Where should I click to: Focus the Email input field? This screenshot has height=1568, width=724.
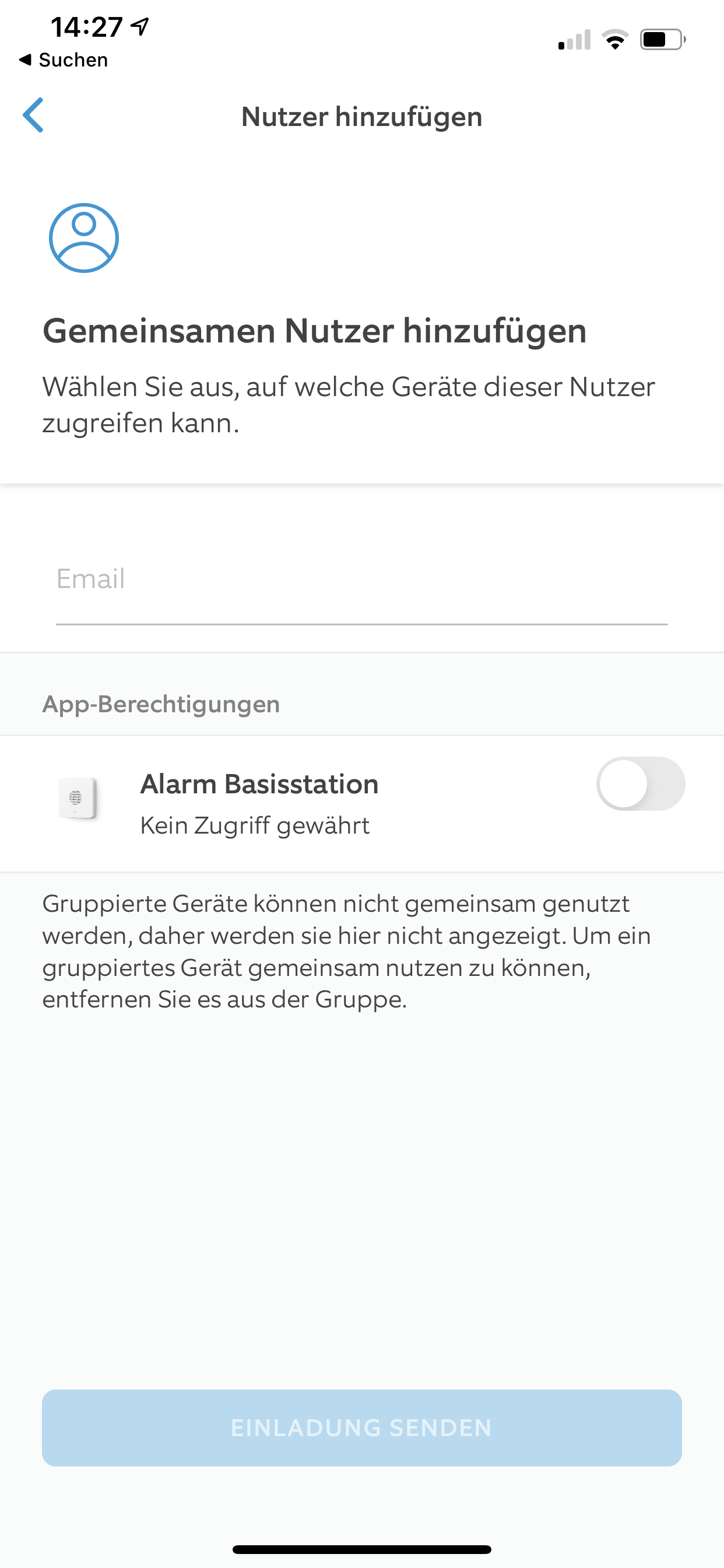click(x=361, y=579)
